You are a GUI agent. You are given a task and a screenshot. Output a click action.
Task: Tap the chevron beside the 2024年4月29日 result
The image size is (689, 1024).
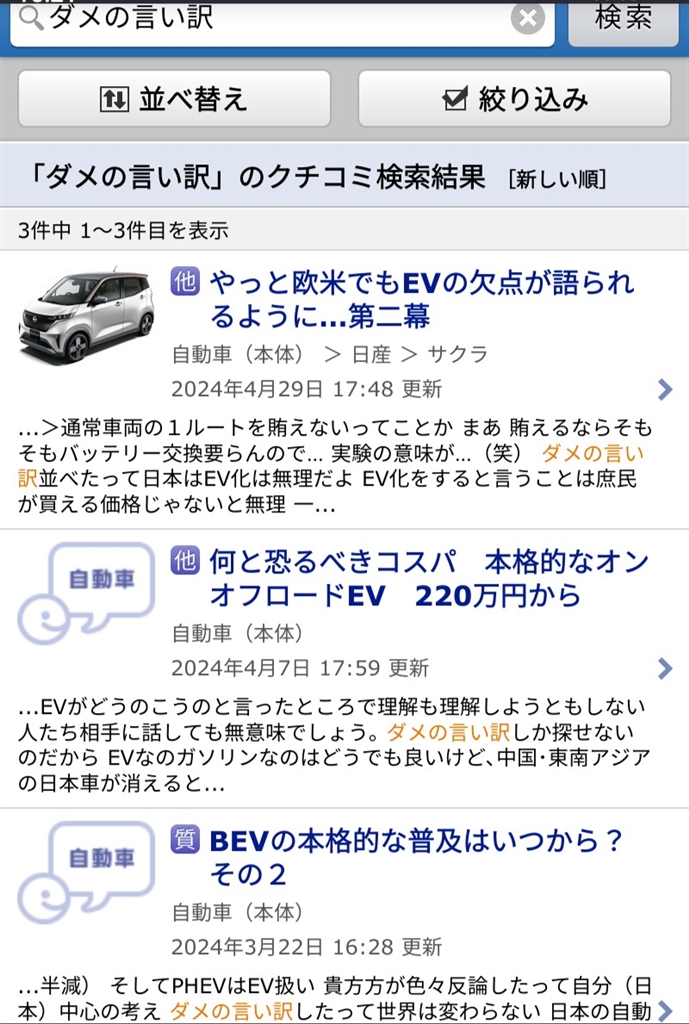(x=665, y=389)
